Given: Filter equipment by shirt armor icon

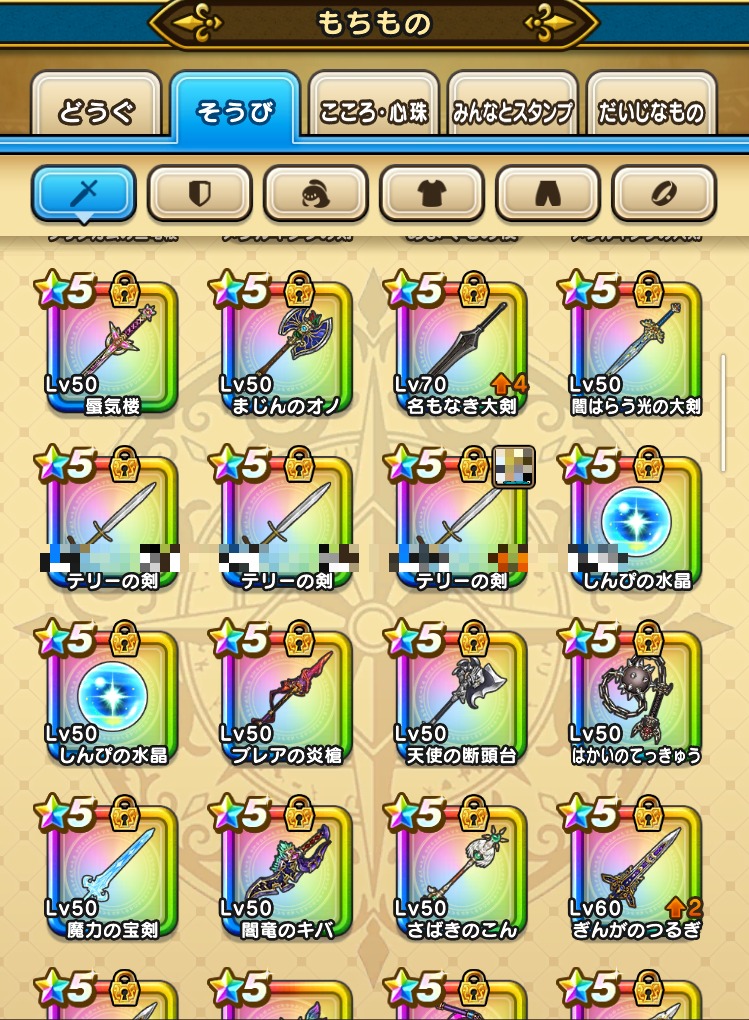Looking at the screenshot, I should 431,193.
